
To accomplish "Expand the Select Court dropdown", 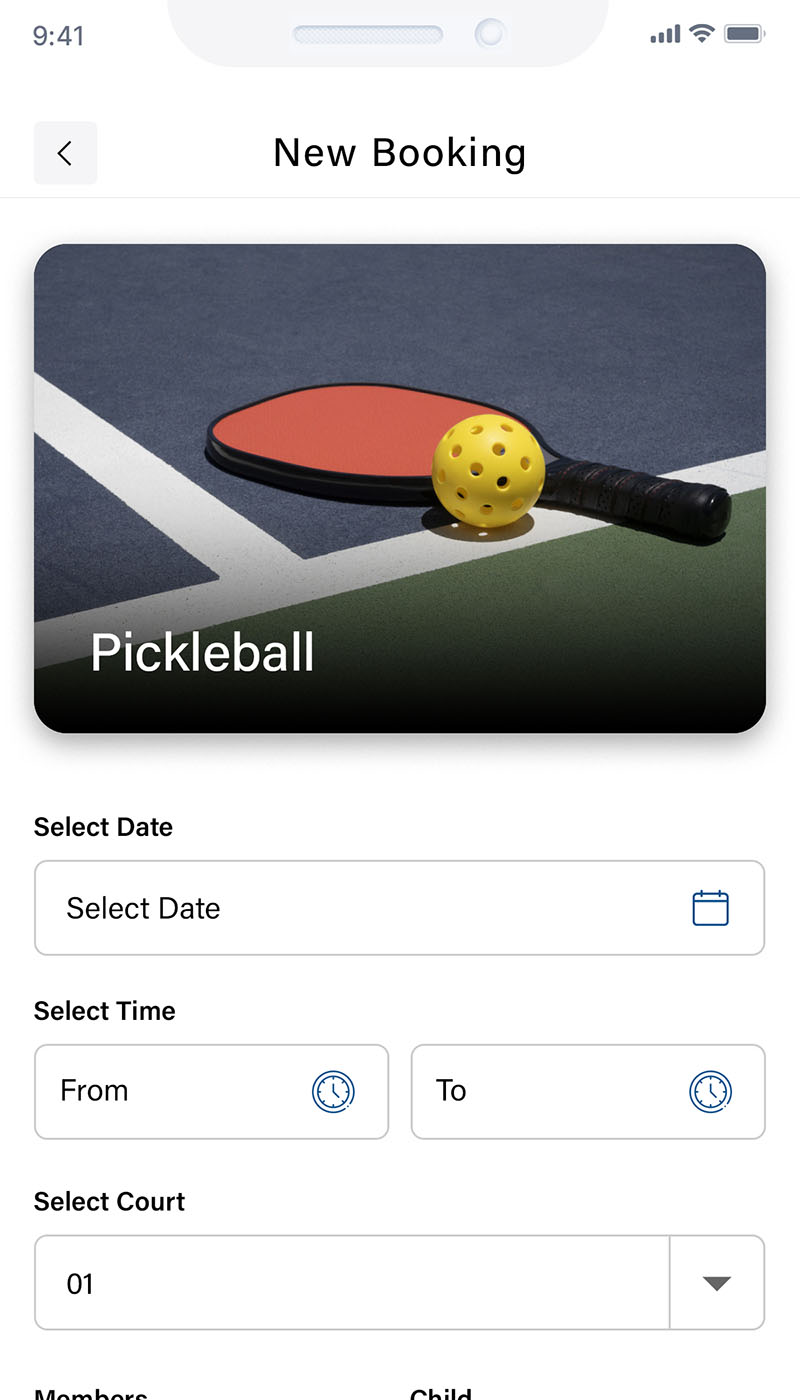I will [717, 1283].
